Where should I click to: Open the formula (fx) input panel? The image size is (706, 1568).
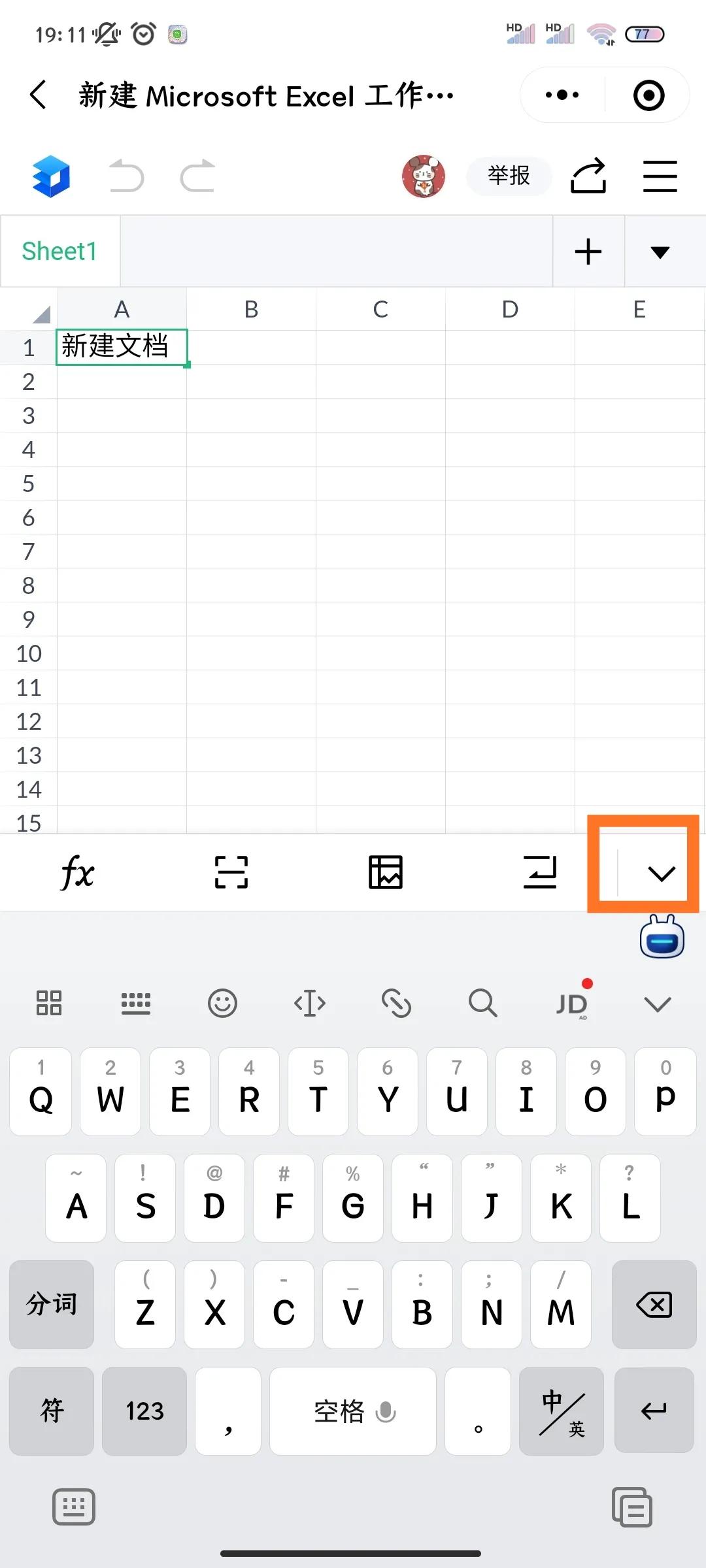click(x=78, y=872)
